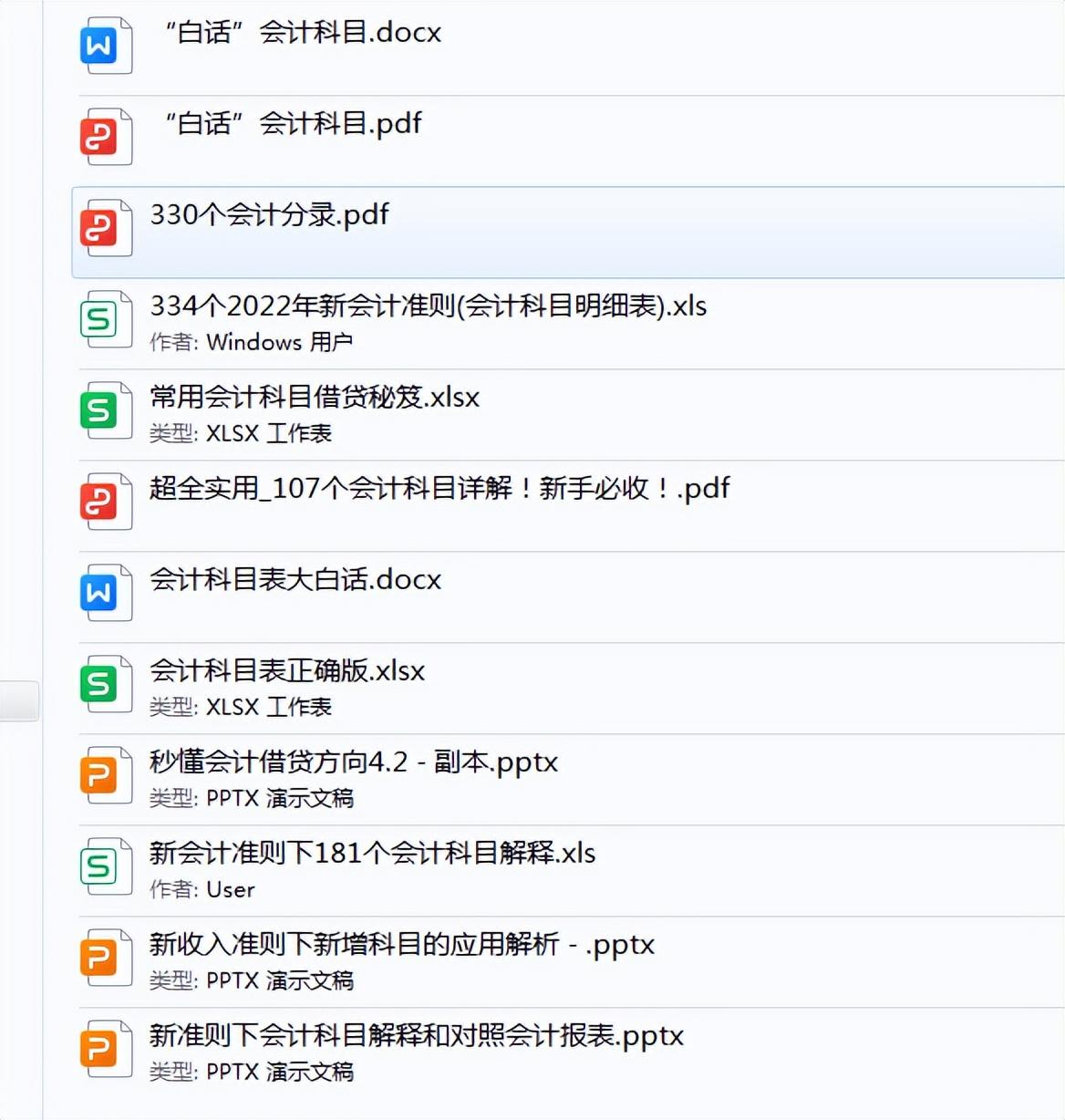Click the Word icon for 会计科目表大白话.docx
The height and width of the screenshot is (1120, 1065).
click(105, 592)
